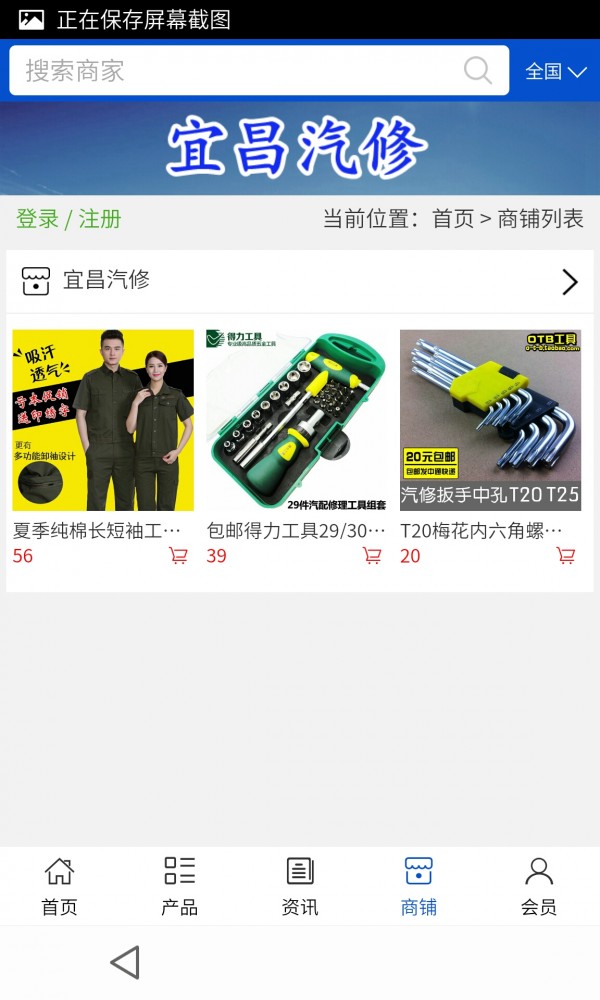Add the 56 yuan workwear to cart
The image size is (600, 1000).
click(179, 556)
